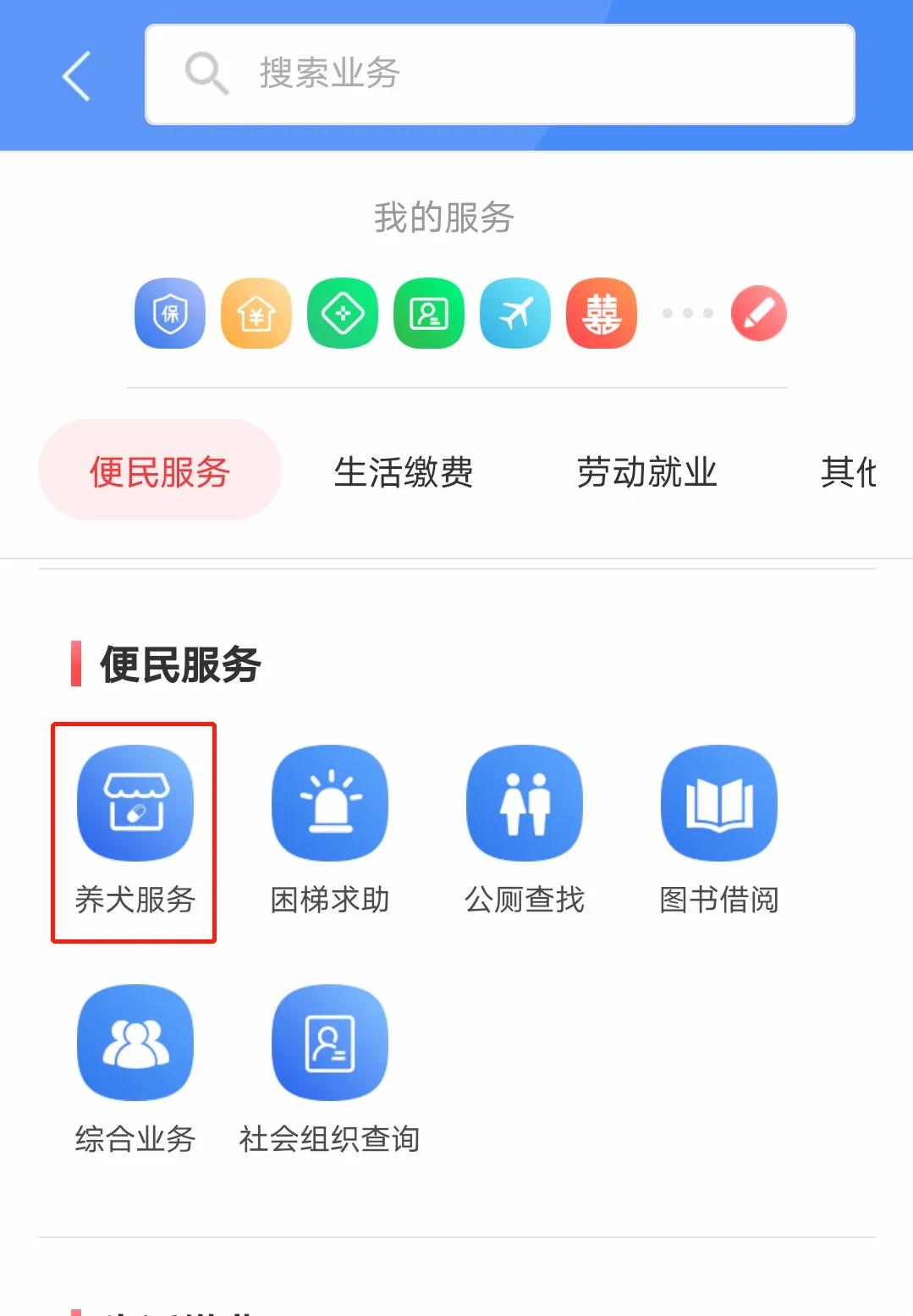Open the green medical cross service icon

click(x=342, y=313)
